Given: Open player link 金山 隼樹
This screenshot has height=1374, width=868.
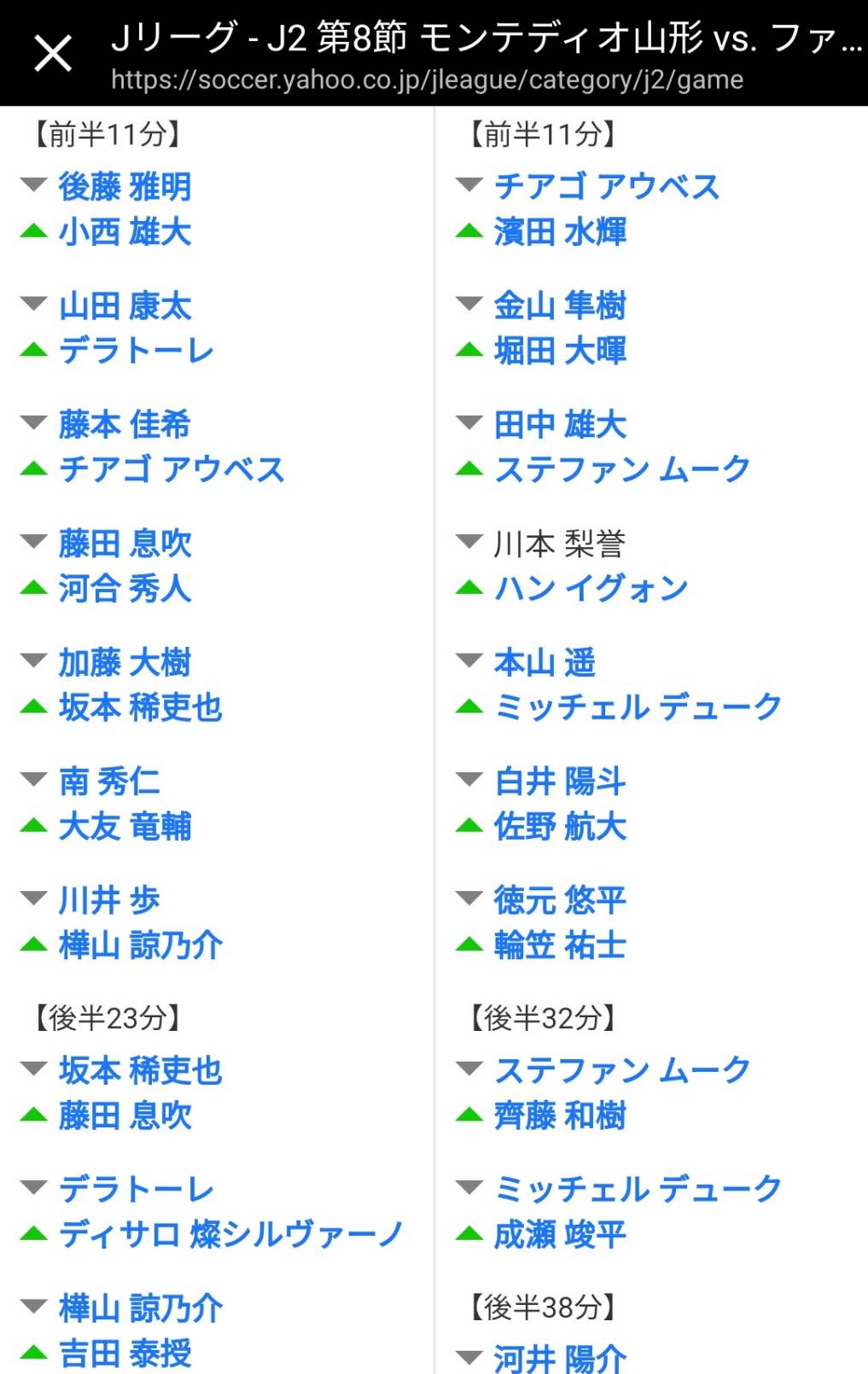Looking at the screenshot, I should coord(560,306).
